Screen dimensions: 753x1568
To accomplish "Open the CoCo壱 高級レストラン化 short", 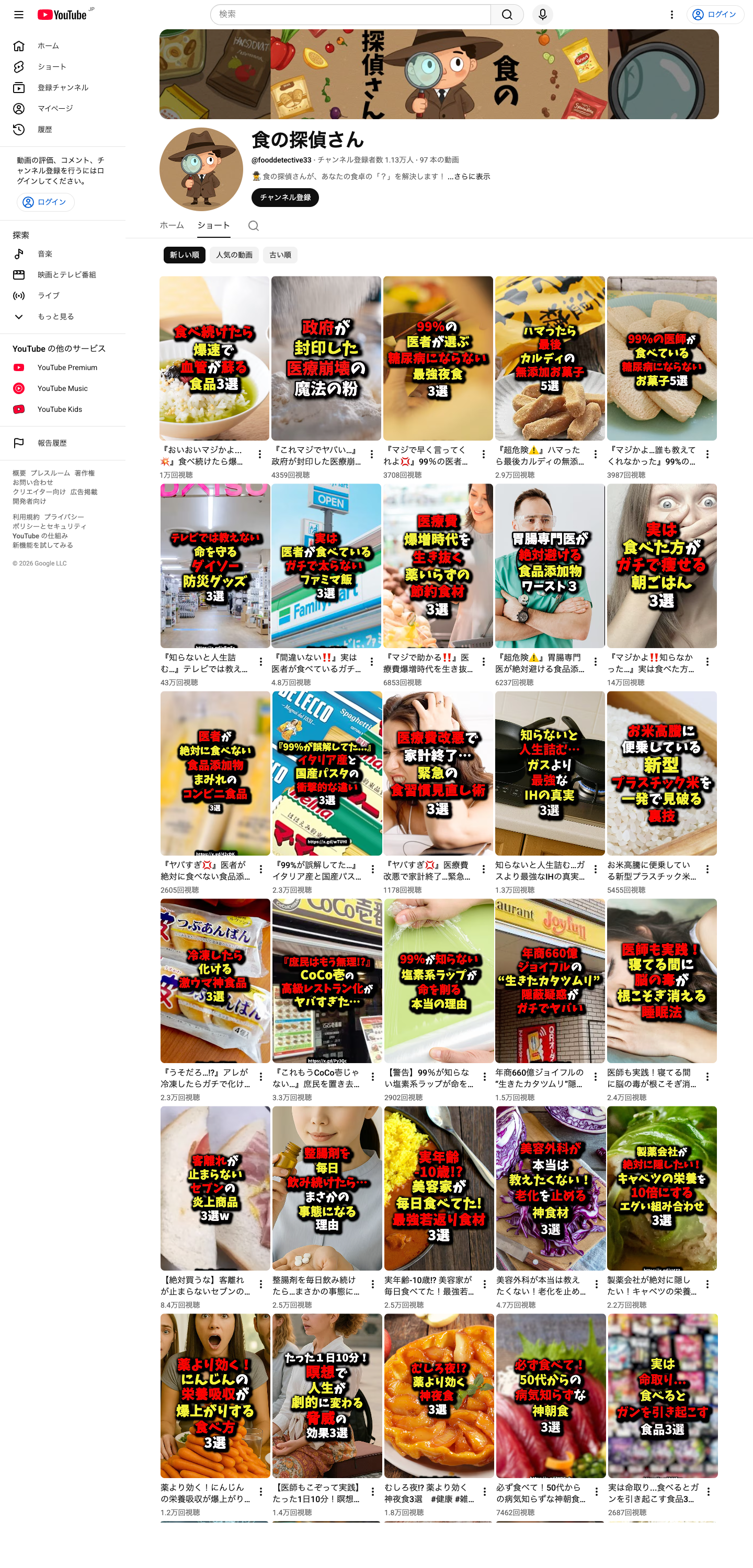I will click(327, 981).
